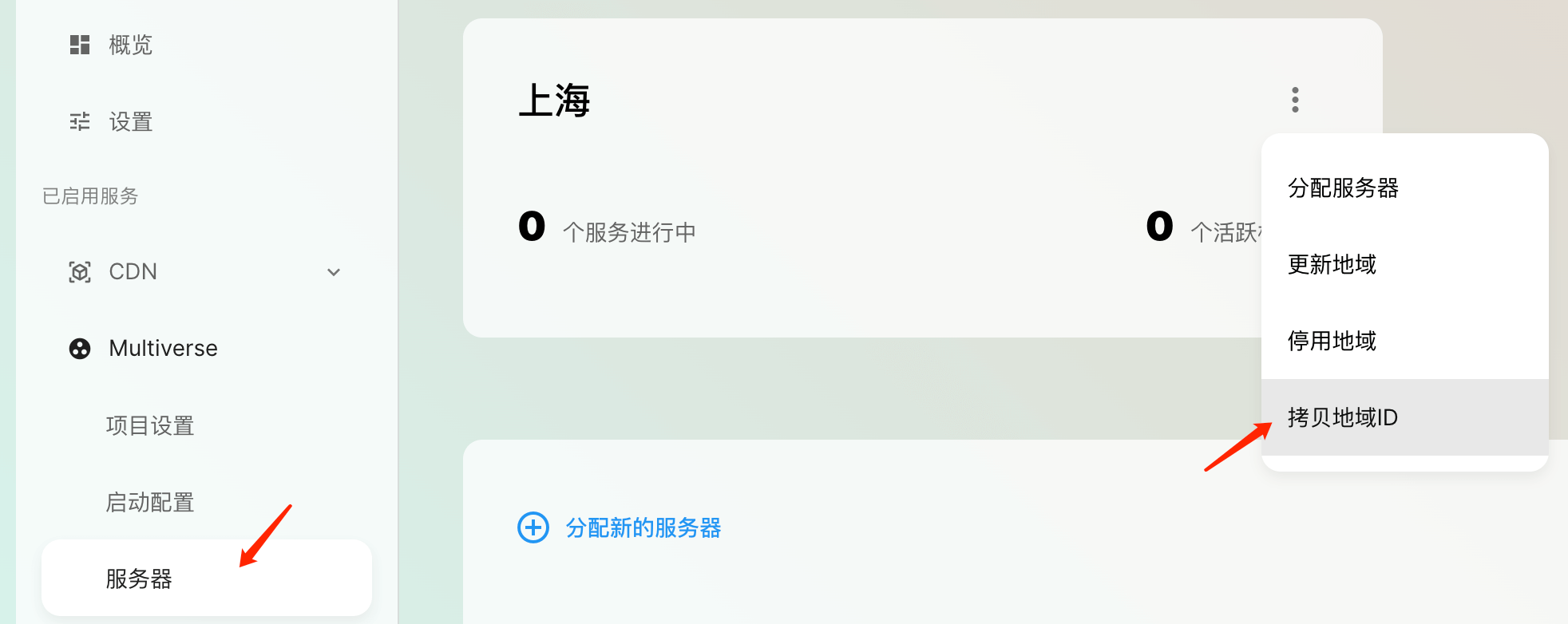Screen dimensions: 1568x624
Task: Tap 分配新的服务器 link
Action: pos(643,527)
